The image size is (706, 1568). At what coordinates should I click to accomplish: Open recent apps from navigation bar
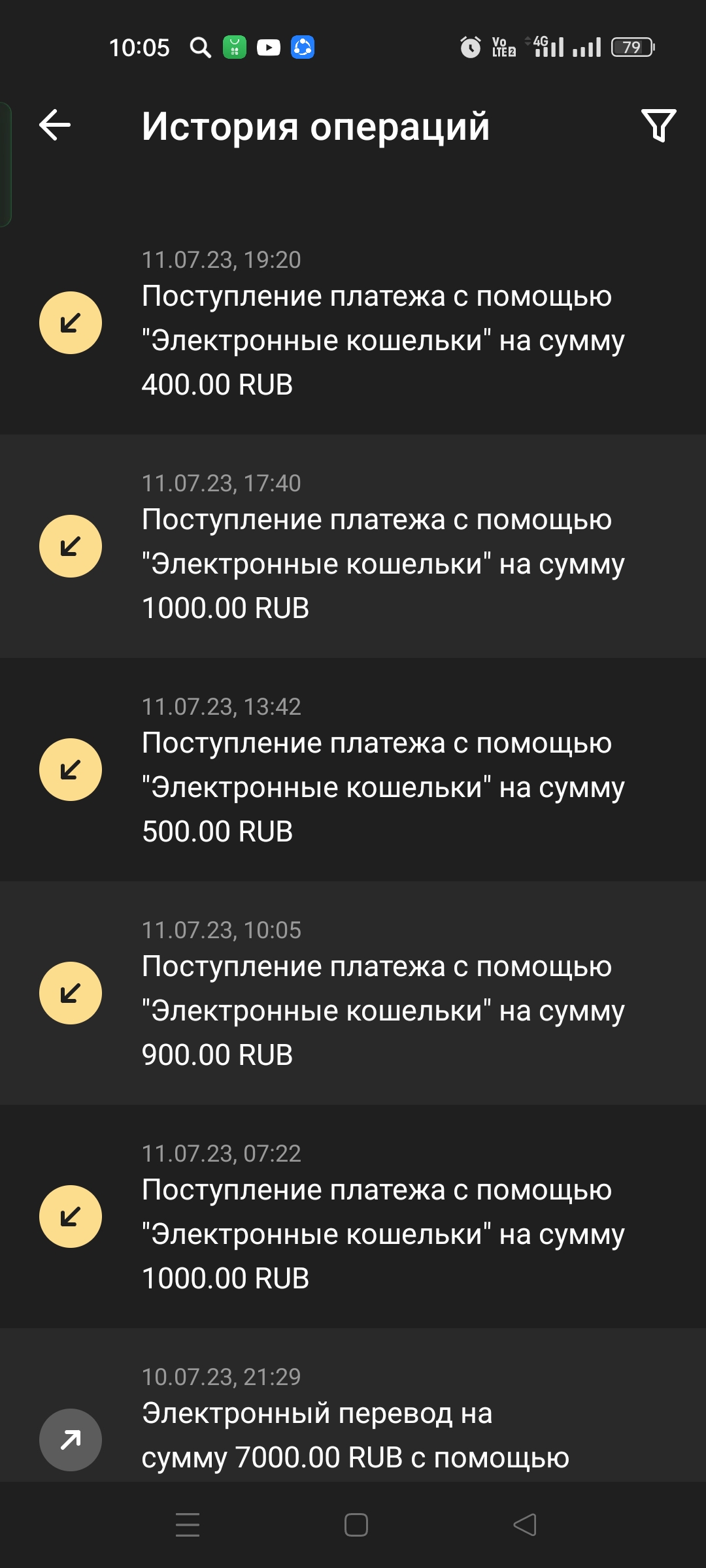[x=188, y=1525]
